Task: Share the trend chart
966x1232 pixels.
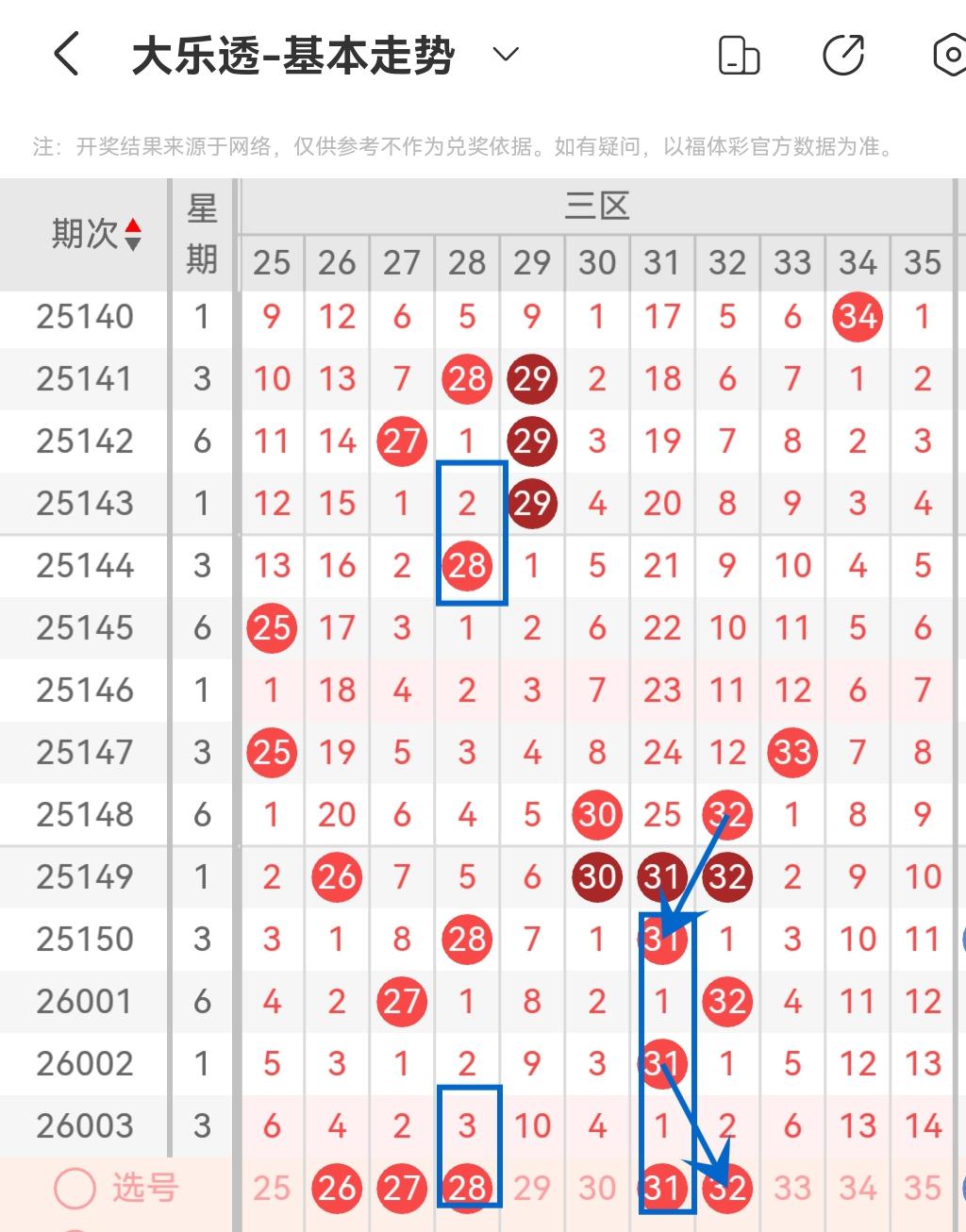Action: [842, 55]
